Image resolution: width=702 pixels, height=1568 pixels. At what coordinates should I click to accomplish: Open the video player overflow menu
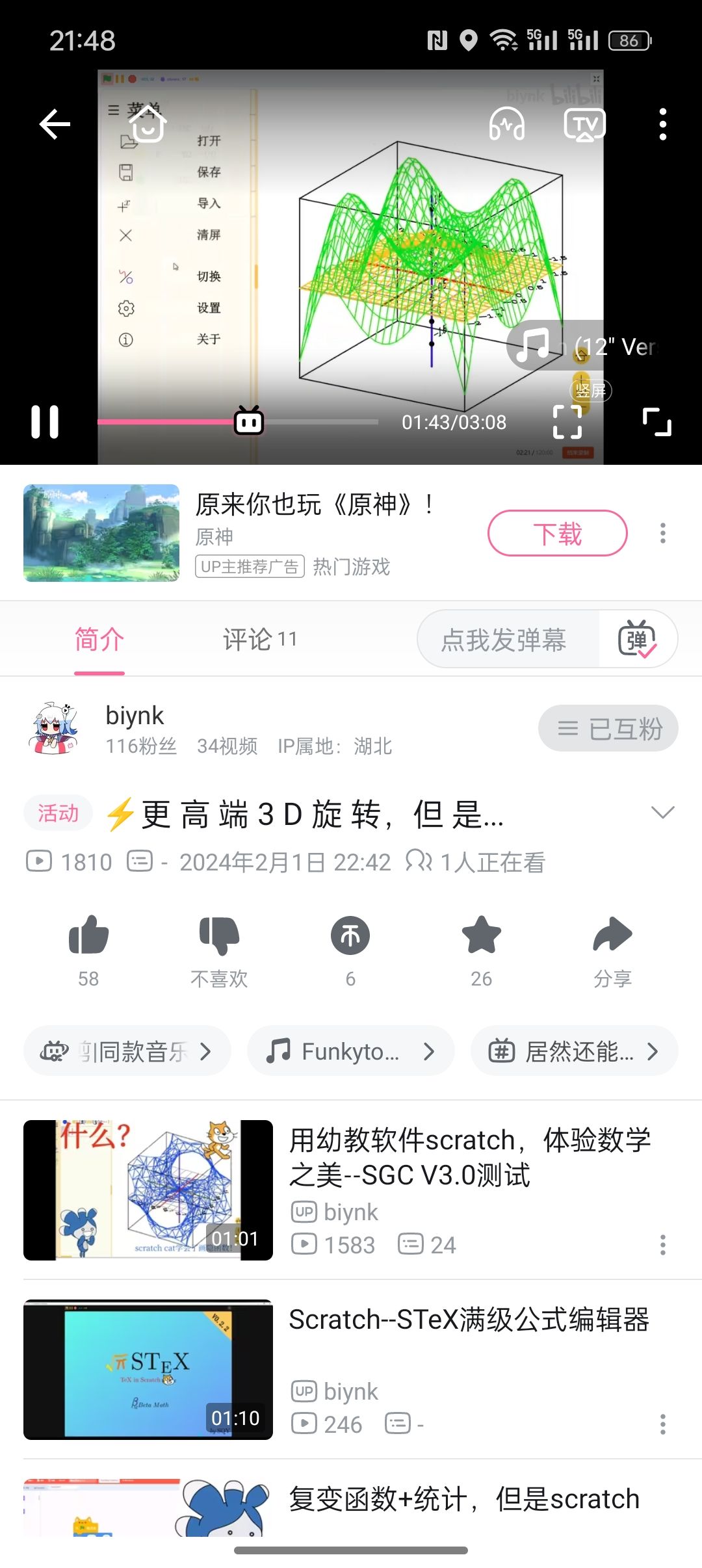coord(662,124)
